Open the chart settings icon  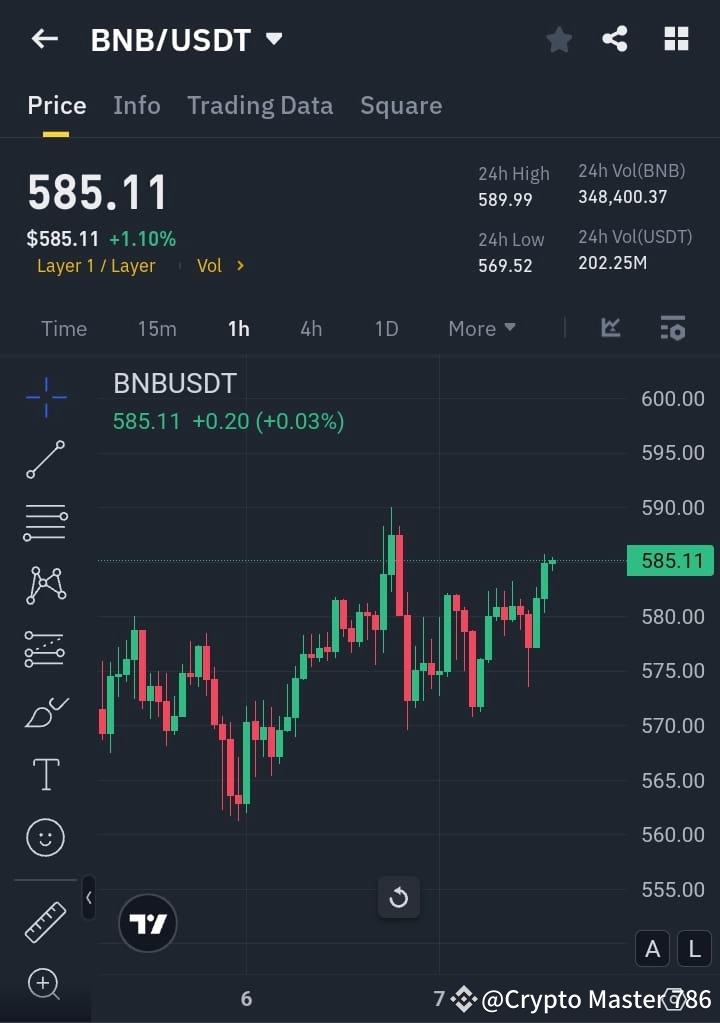click(672, 328)
